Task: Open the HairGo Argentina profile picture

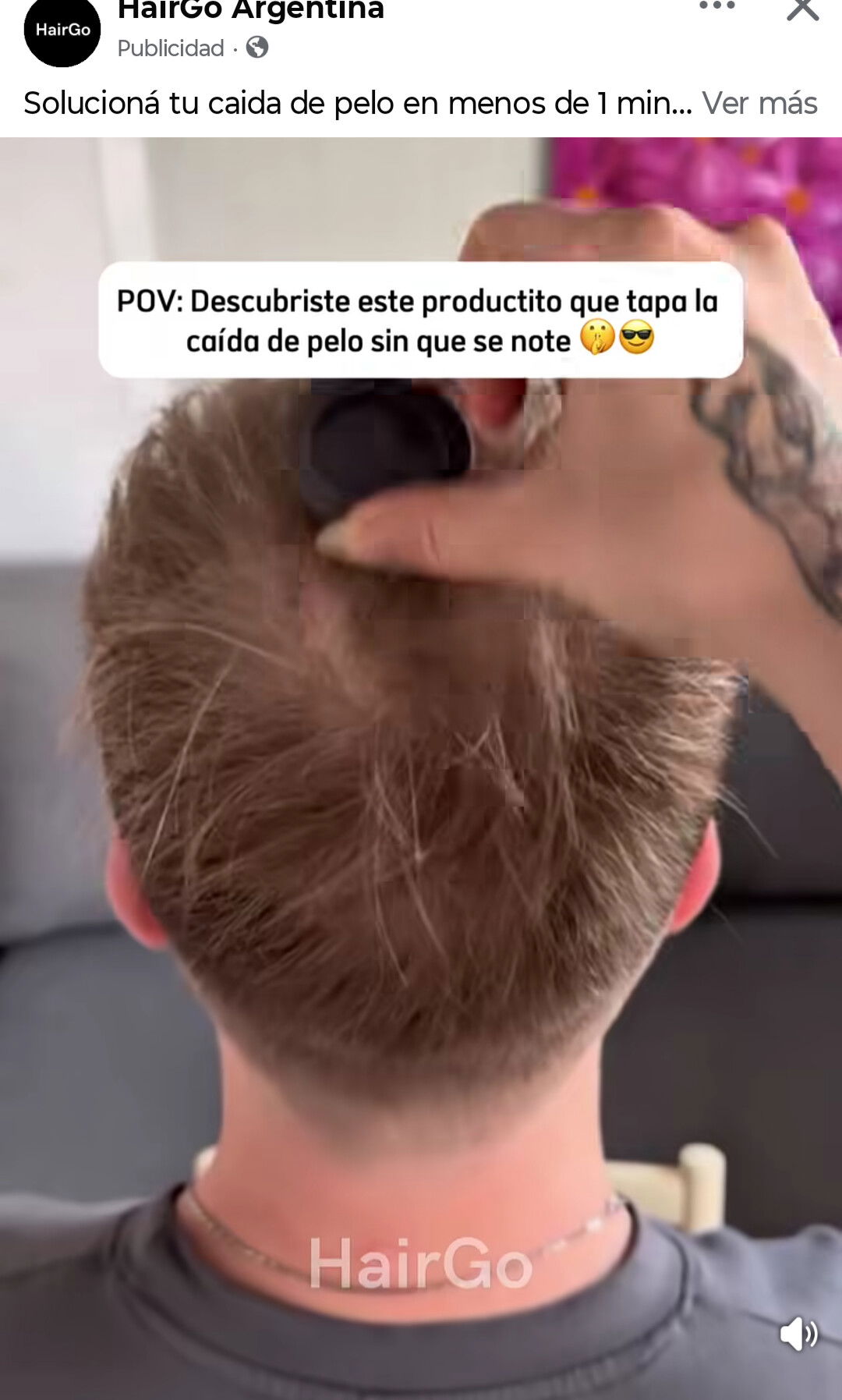Action: [62, 30]
